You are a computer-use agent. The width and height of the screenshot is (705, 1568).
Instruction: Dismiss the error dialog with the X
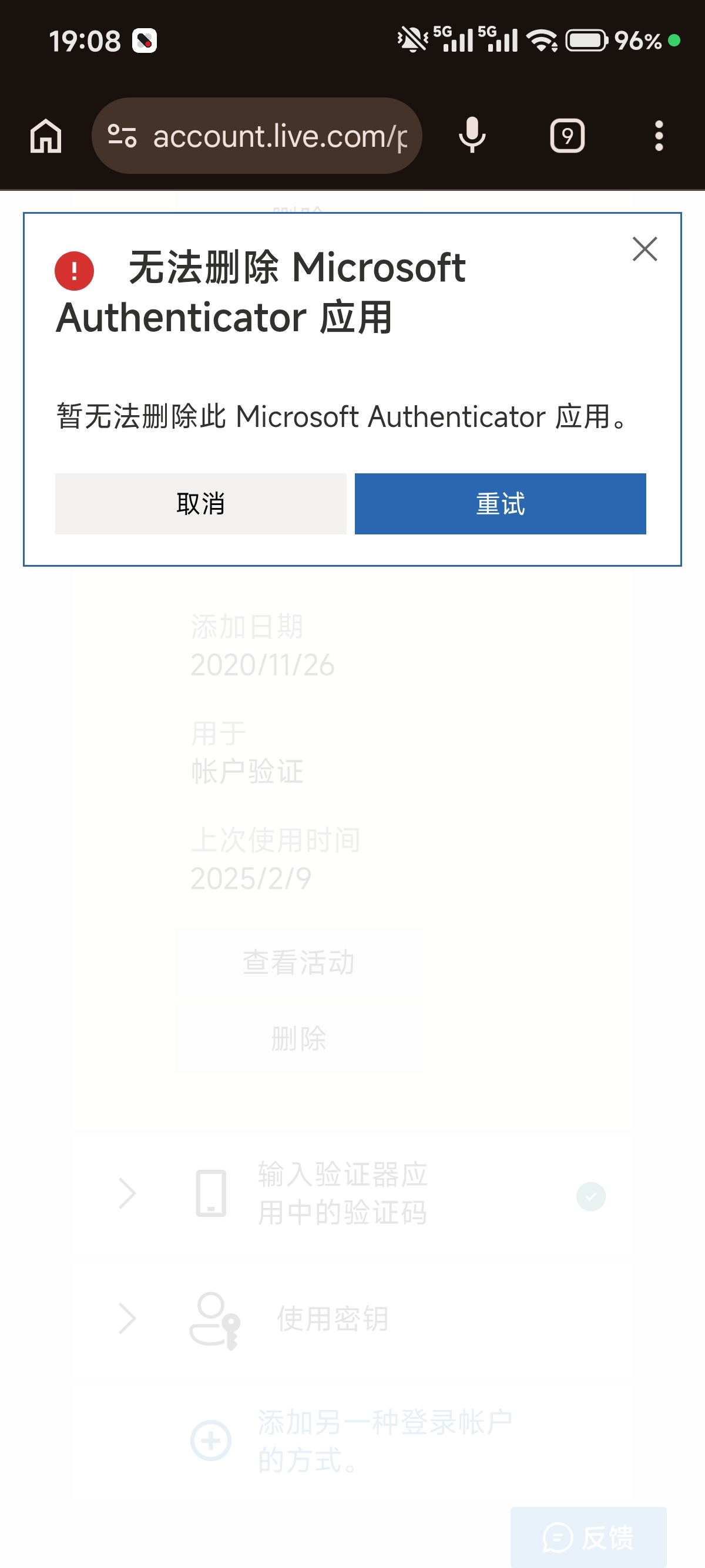pos(644,249)
